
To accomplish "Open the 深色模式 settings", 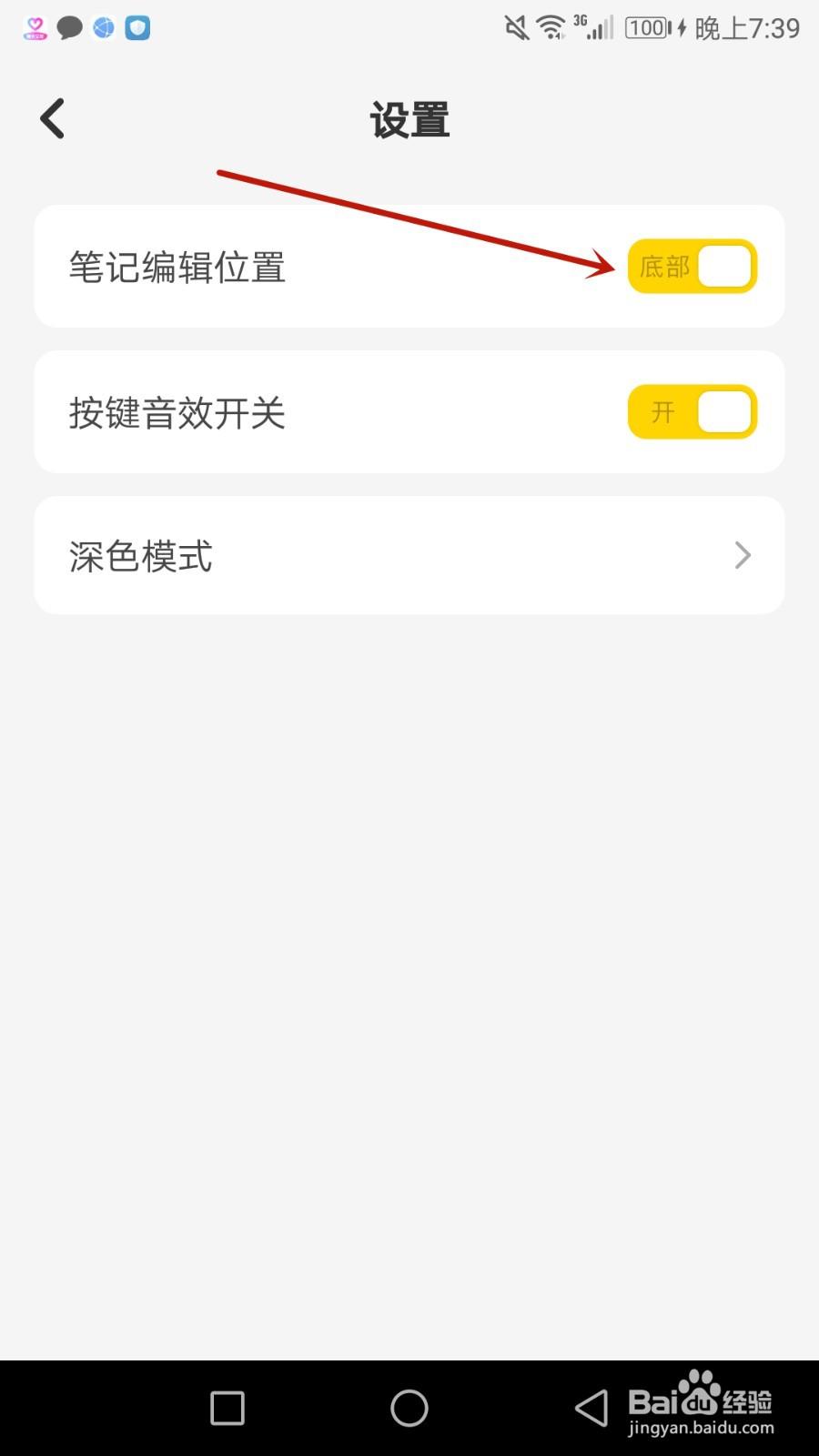I will point(409,555).
